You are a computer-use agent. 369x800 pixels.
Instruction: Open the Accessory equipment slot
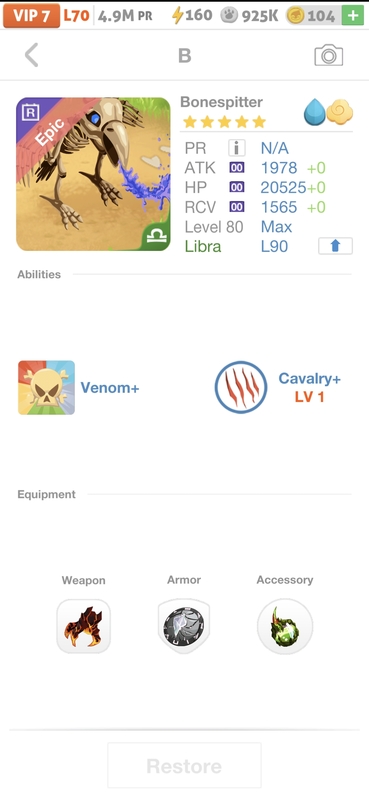pos(285,626)
